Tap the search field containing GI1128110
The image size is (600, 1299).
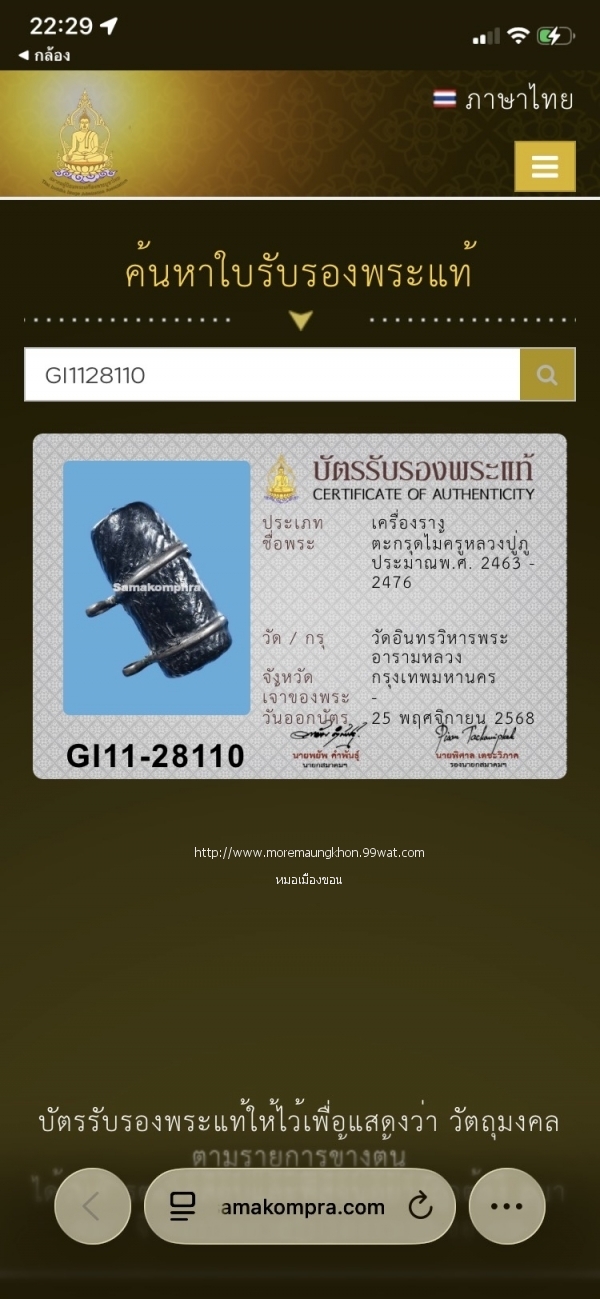pyautogui.click(x=272, y=375)
